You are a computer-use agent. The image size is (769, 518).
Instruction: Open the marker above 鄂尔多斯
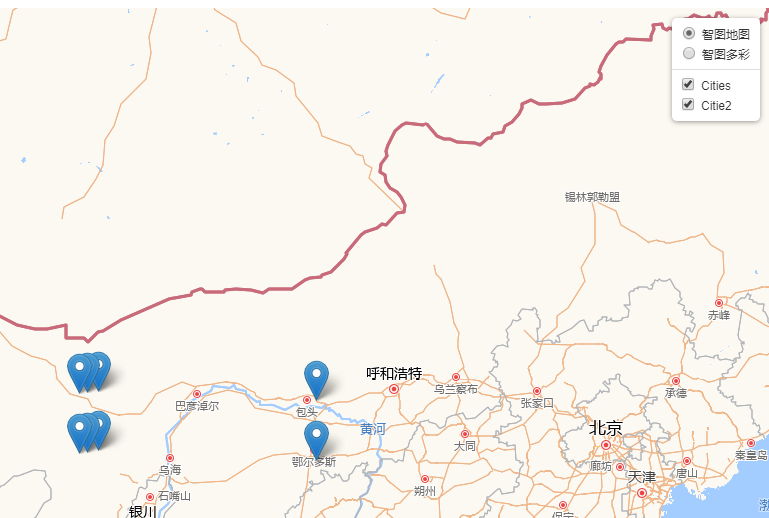point(316,439)
